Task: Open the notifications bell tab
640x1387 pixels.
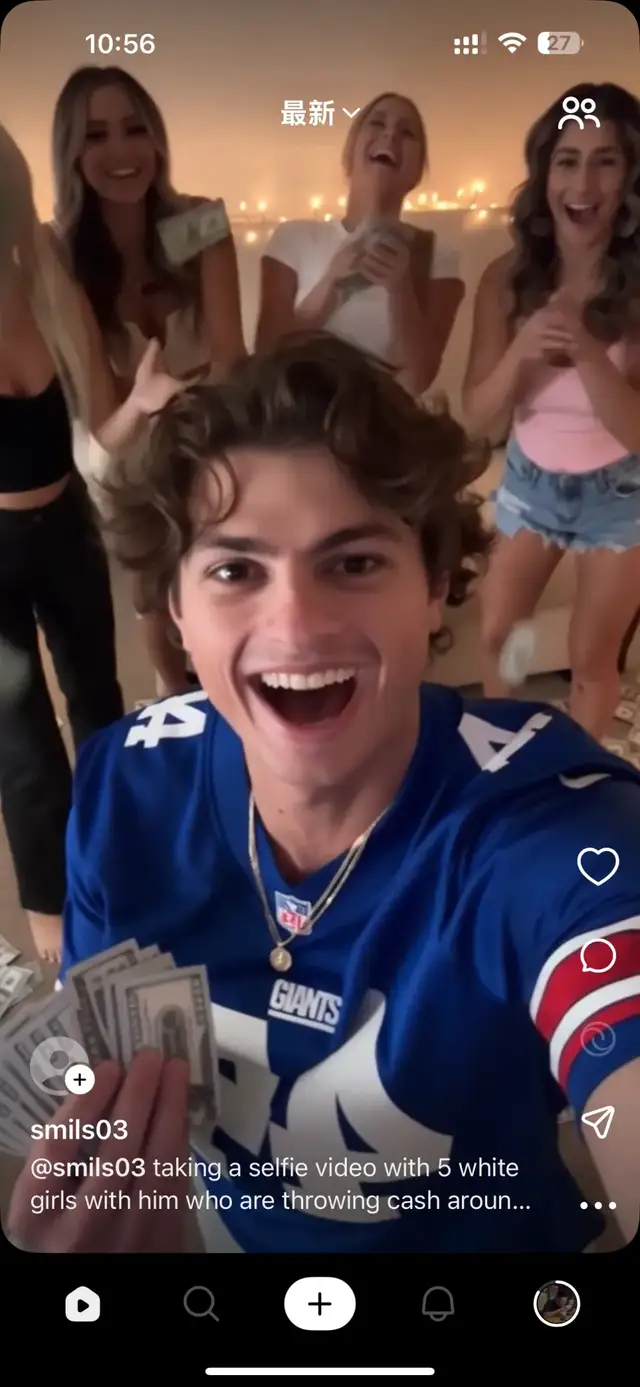Action: [x=438, y=1304]
